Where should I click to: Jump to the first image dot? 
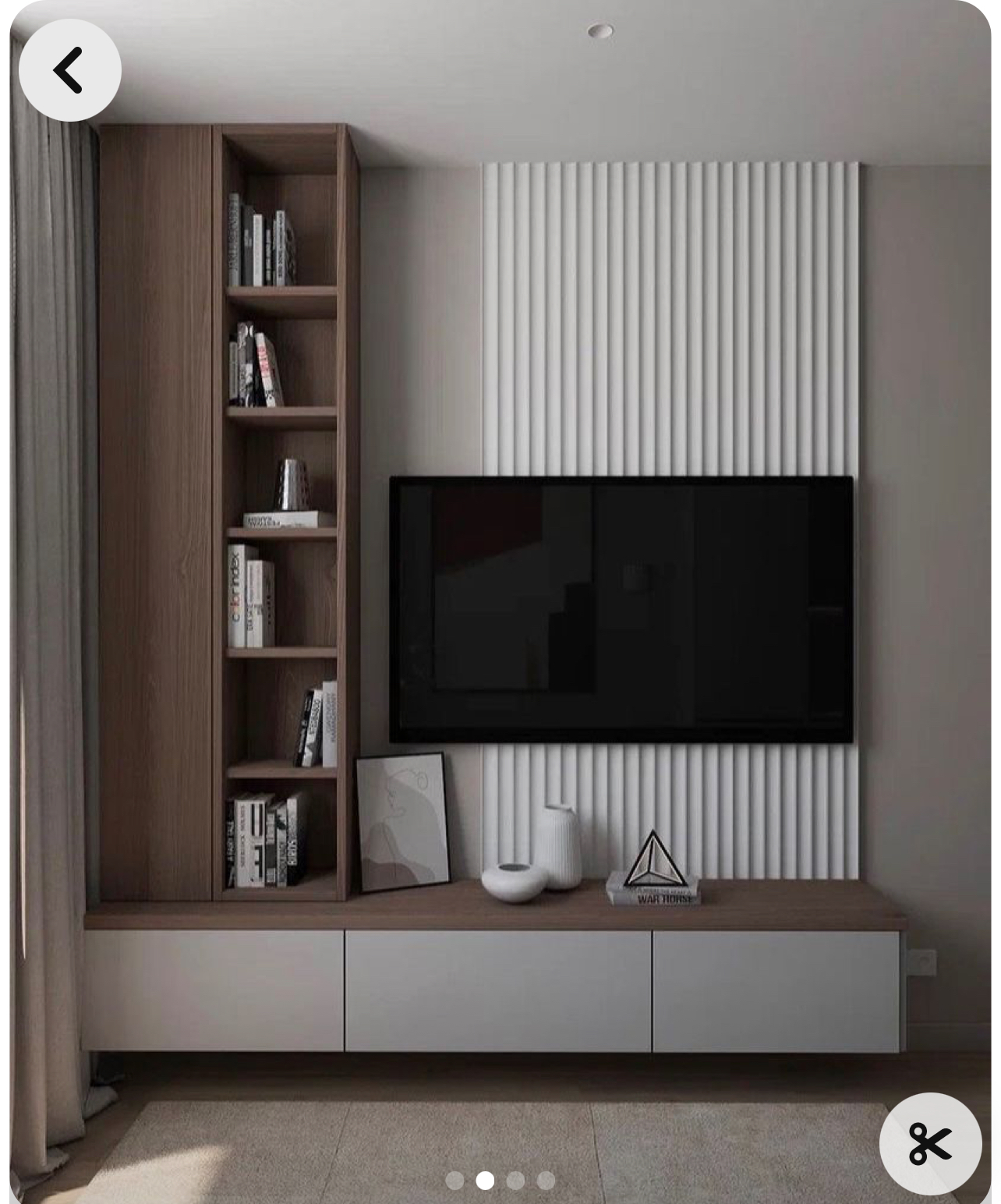[455, 1180]
